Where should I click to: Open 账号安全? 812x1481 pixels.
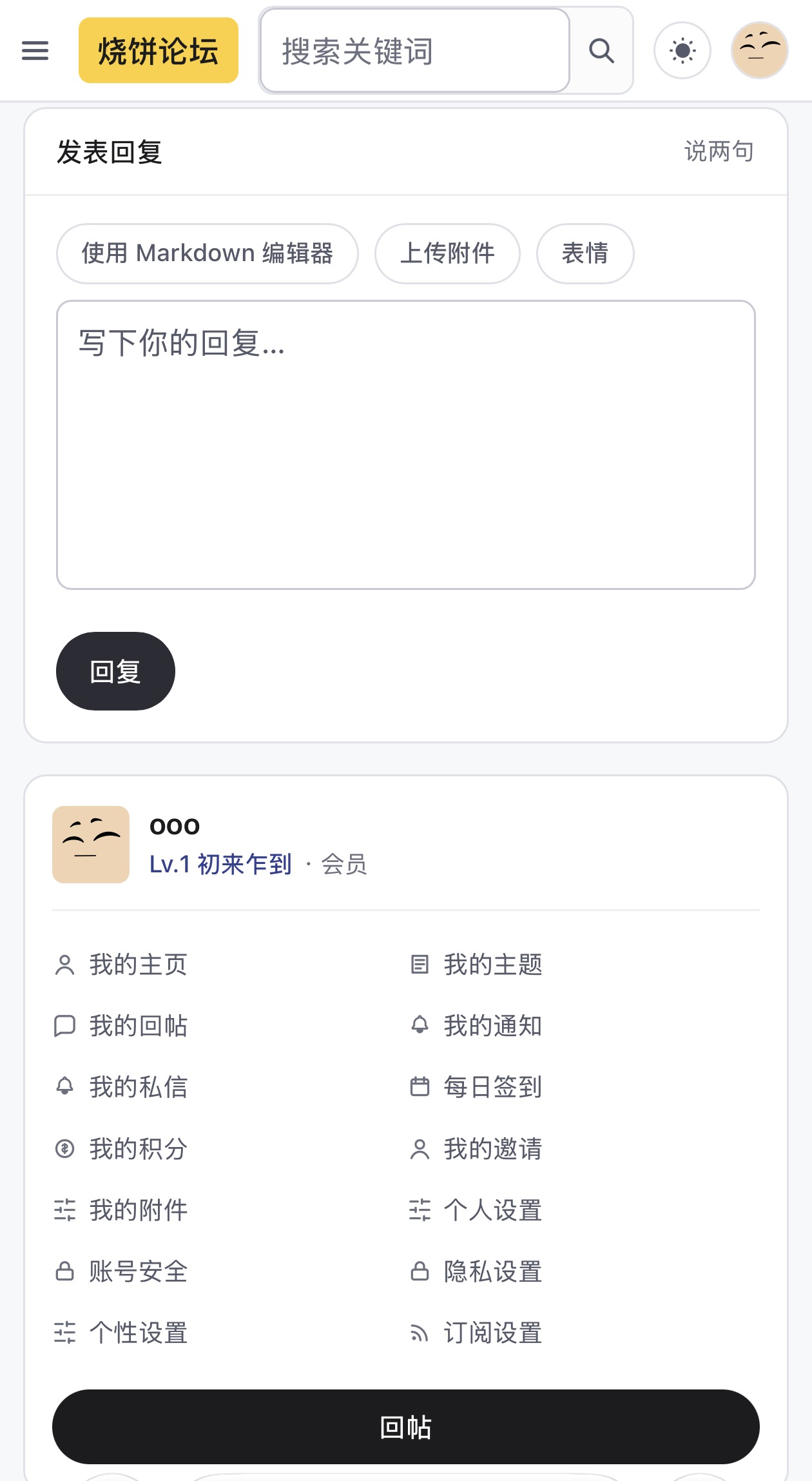coord(121,1271)
